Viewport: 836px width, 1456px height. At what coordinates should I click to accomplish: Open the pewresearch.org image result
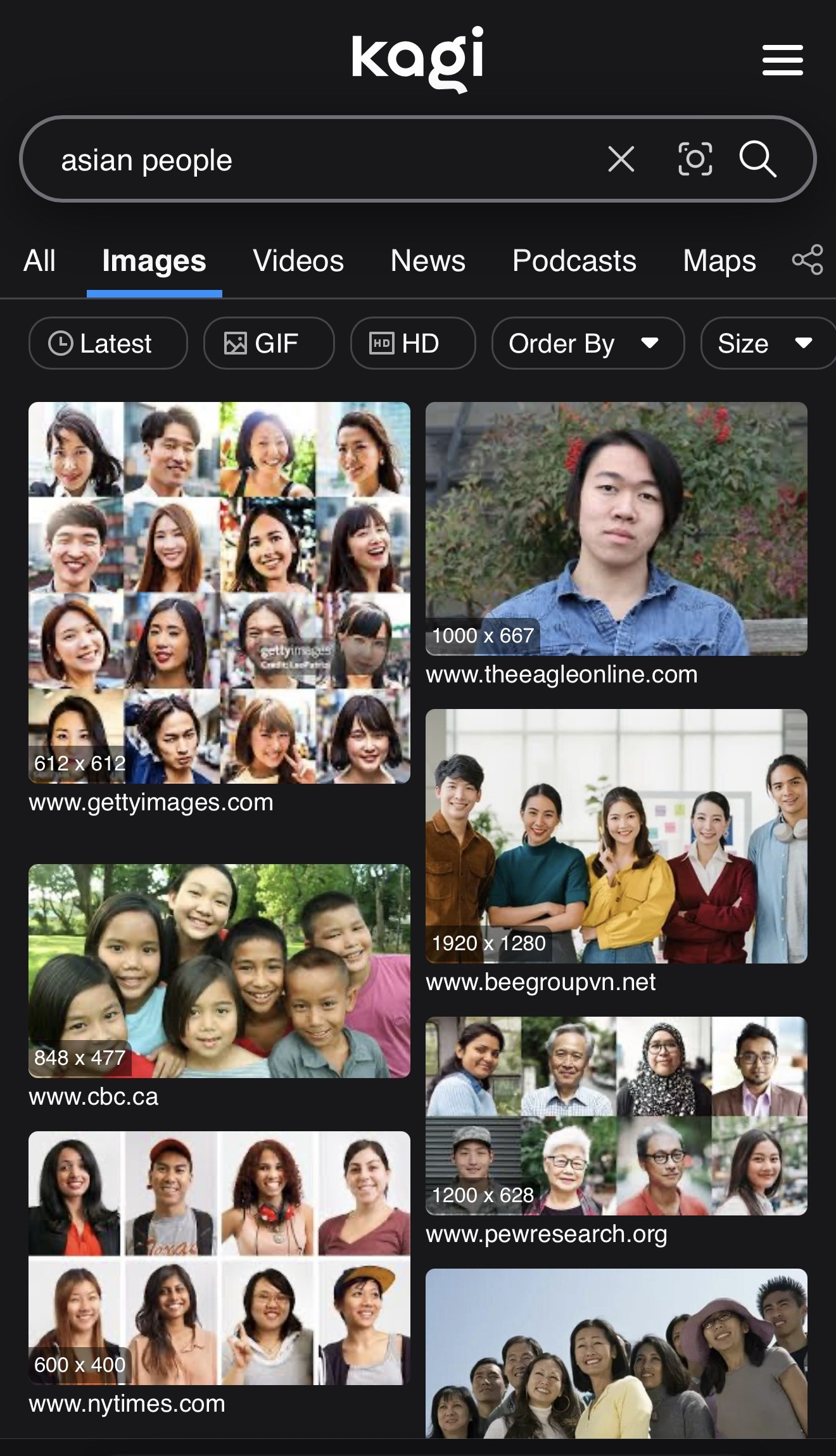(616, 1115)
